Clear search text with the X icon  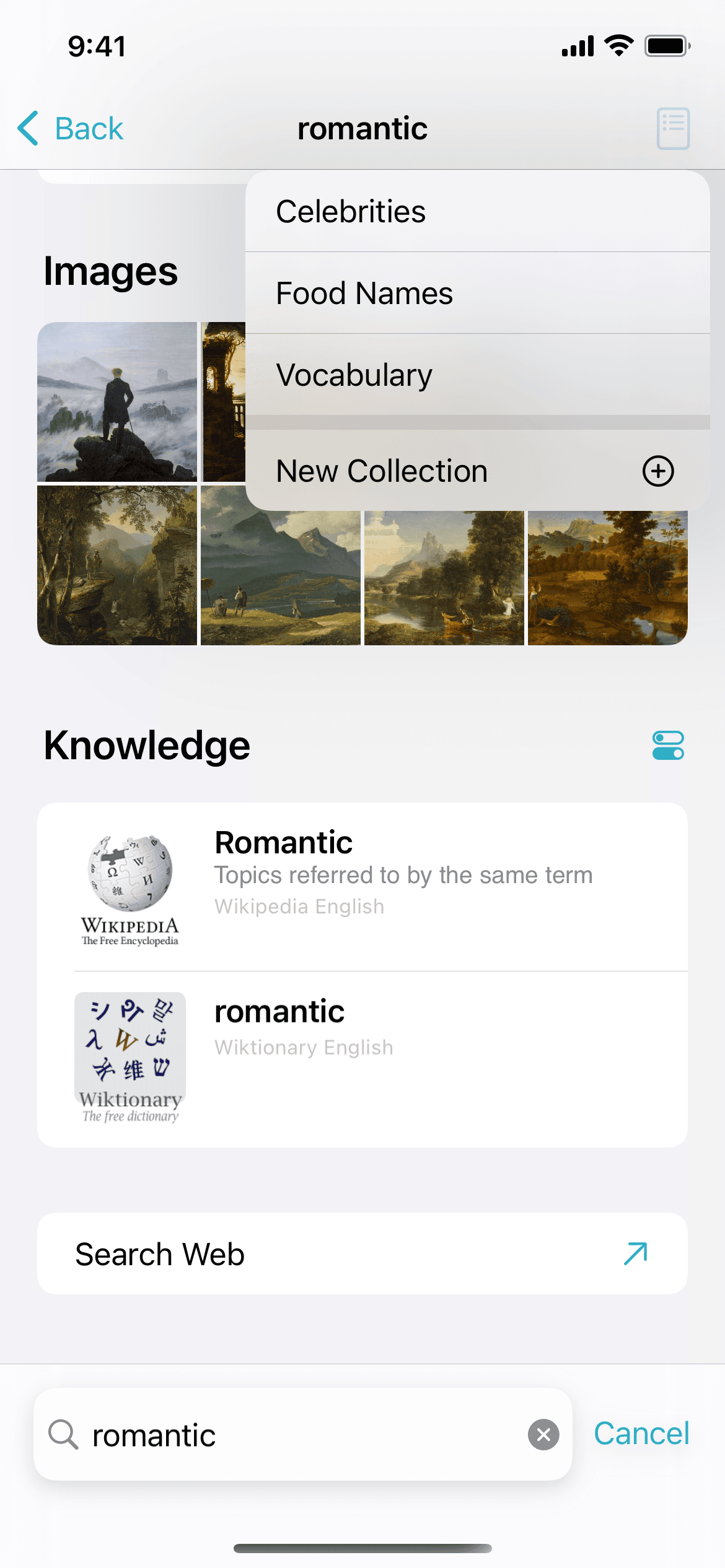[x=543, y=1435]
